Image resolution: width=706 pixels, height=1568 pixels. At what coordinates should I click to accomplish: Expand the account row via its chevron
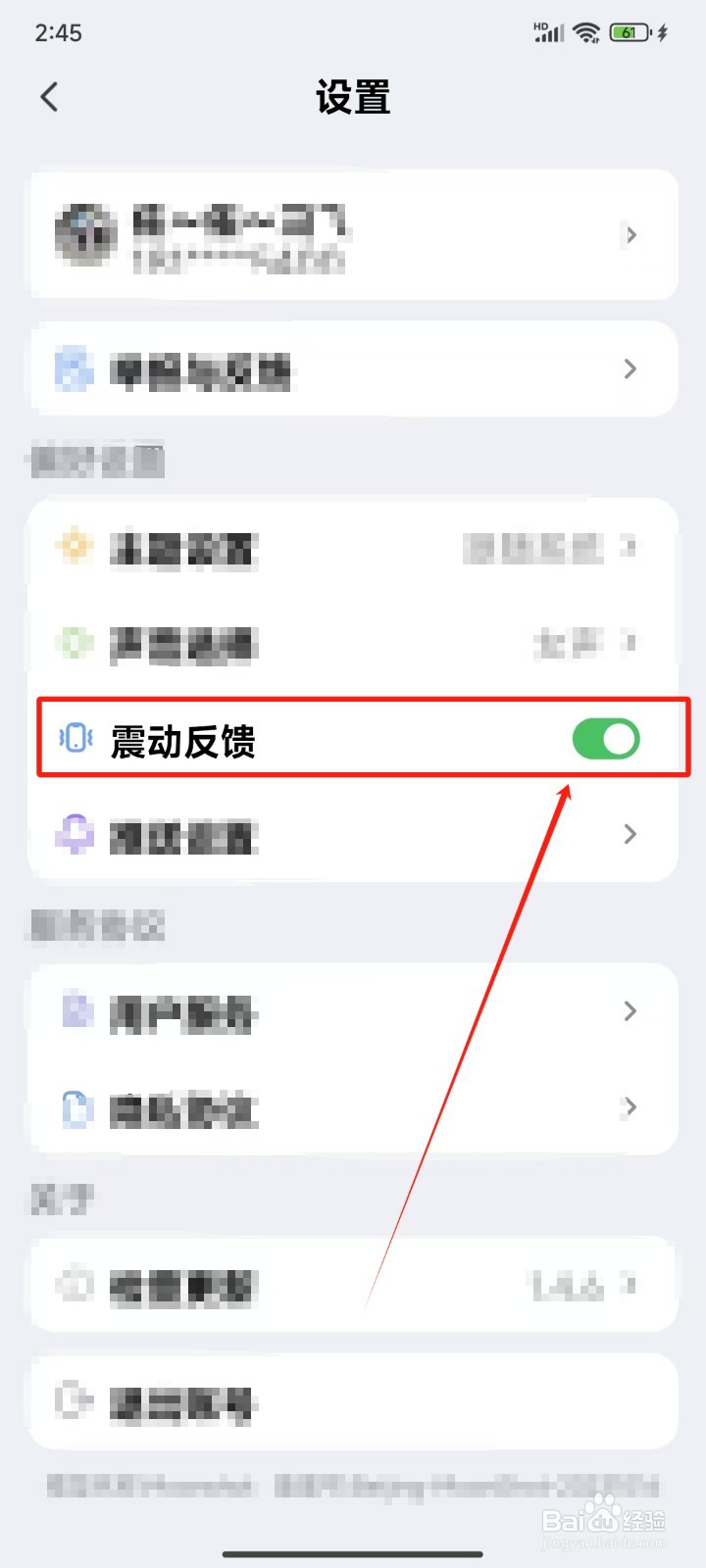pos(630,235)
